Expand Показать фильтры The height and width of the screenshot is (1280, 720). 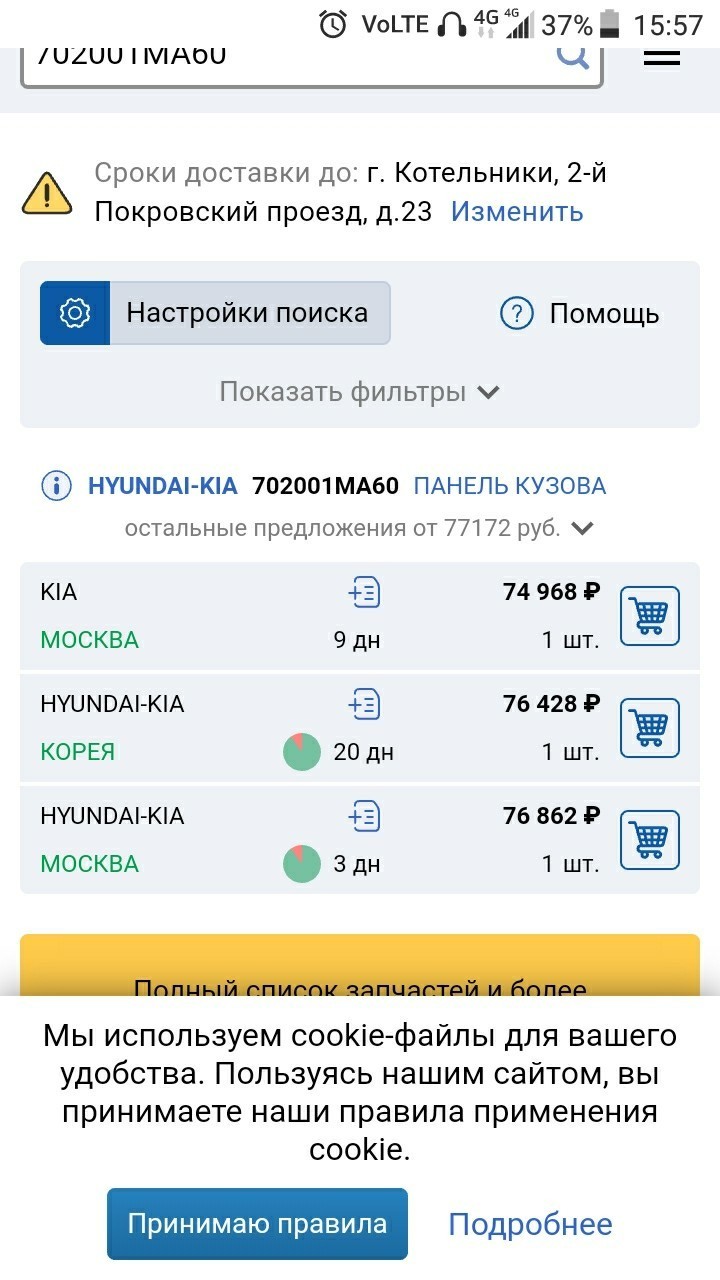point(359,392)
